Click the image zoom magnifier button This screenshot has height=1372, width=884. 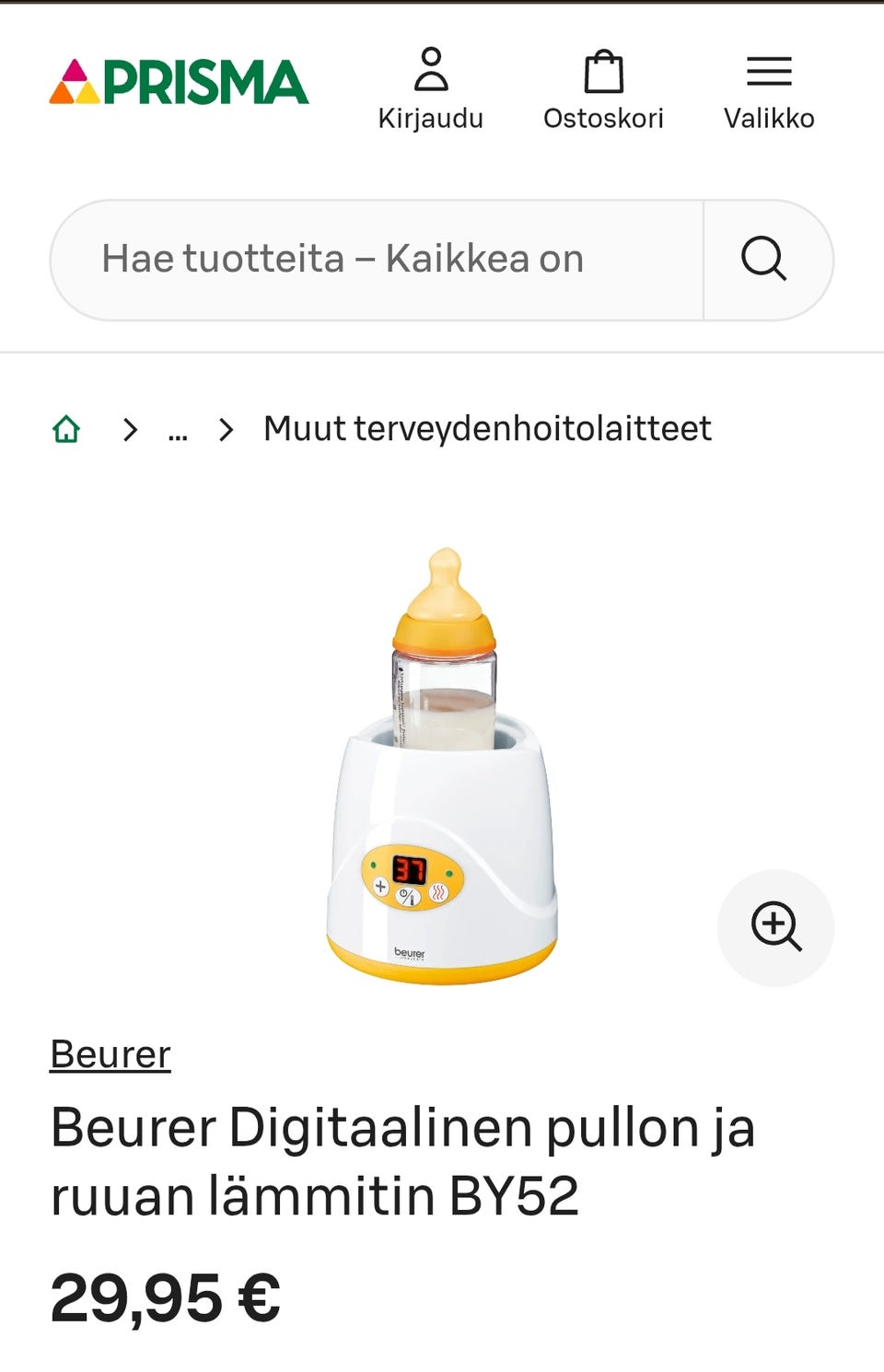(776, 928)
